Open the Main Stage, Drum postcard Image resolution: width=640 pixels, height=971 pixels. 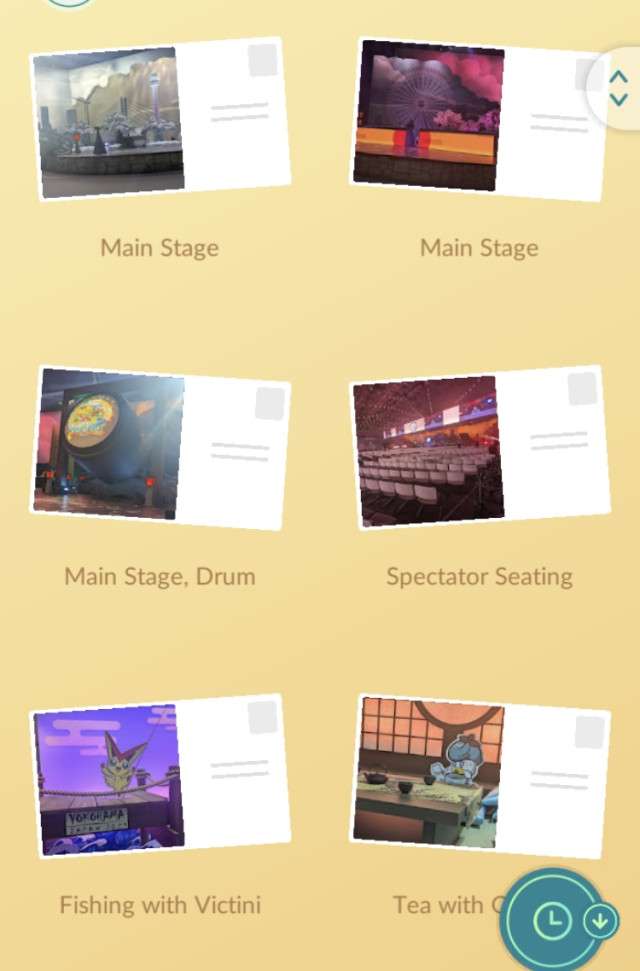click(x=160, y=446)
